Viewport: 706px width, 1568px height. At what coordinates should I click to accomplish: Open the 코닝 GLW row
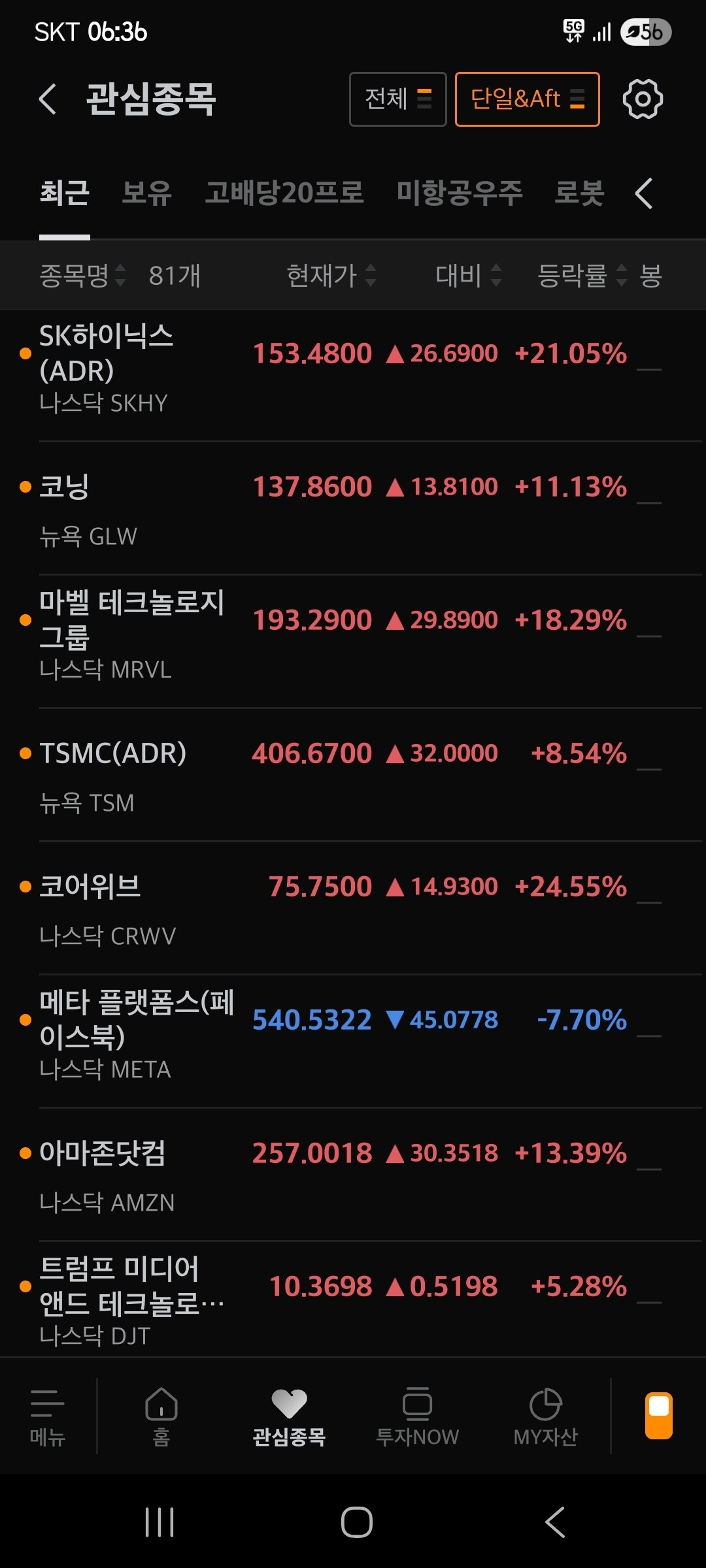pos(353,508)
